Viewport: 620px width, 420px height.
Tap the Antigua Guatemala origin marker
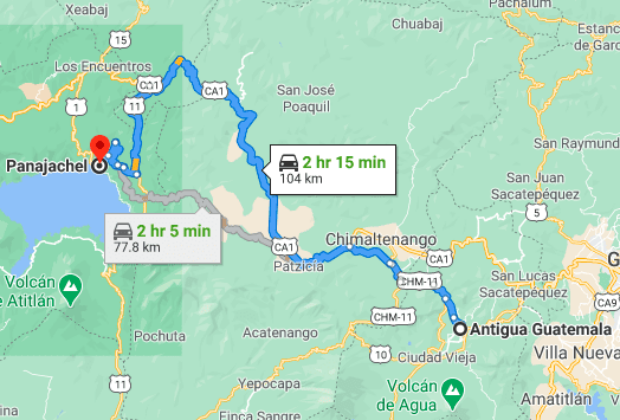pos(460,329)
